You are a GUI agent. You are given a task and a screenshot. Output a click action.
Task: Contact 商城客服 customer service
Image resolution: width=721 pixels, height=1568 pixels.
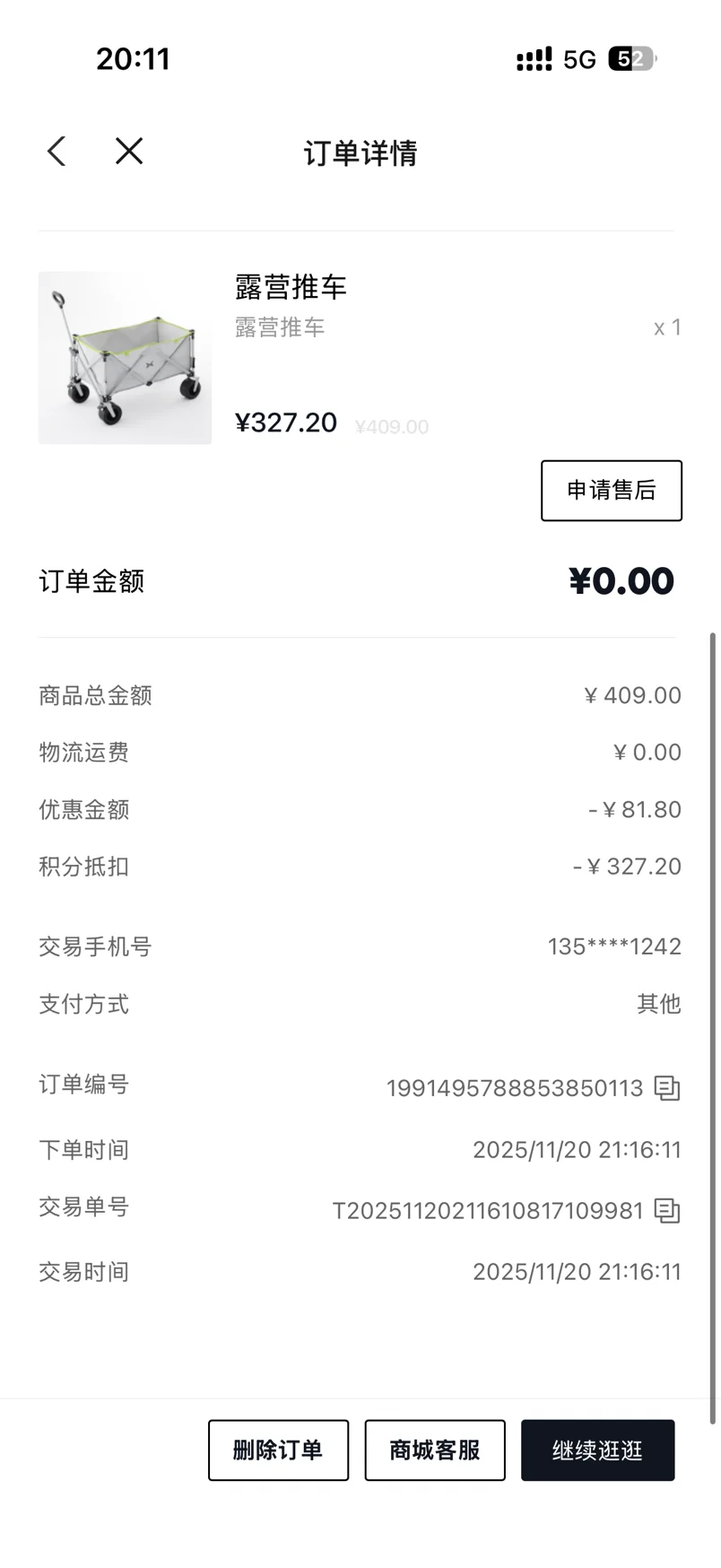point(435,1450)
